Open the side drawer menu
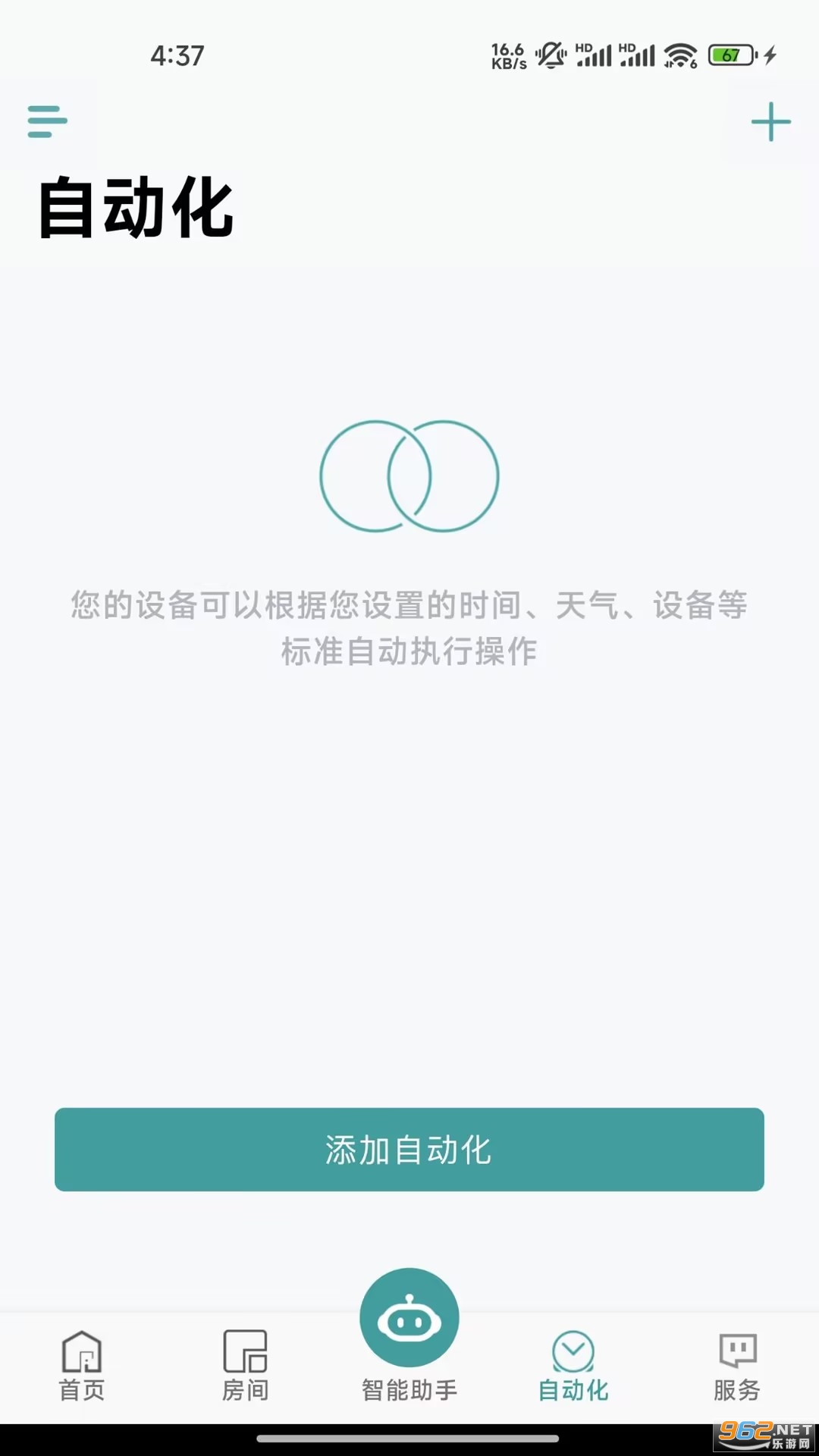The height and width of the screenshot is (1456, 819). click(x=47, y=121)
